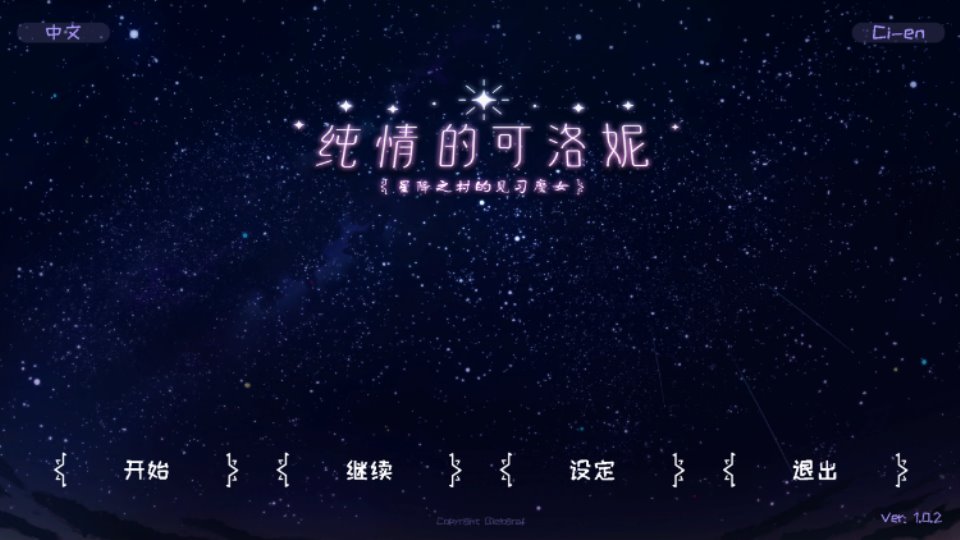
Task: Continue a saved game via 继续
Action: 369,470
